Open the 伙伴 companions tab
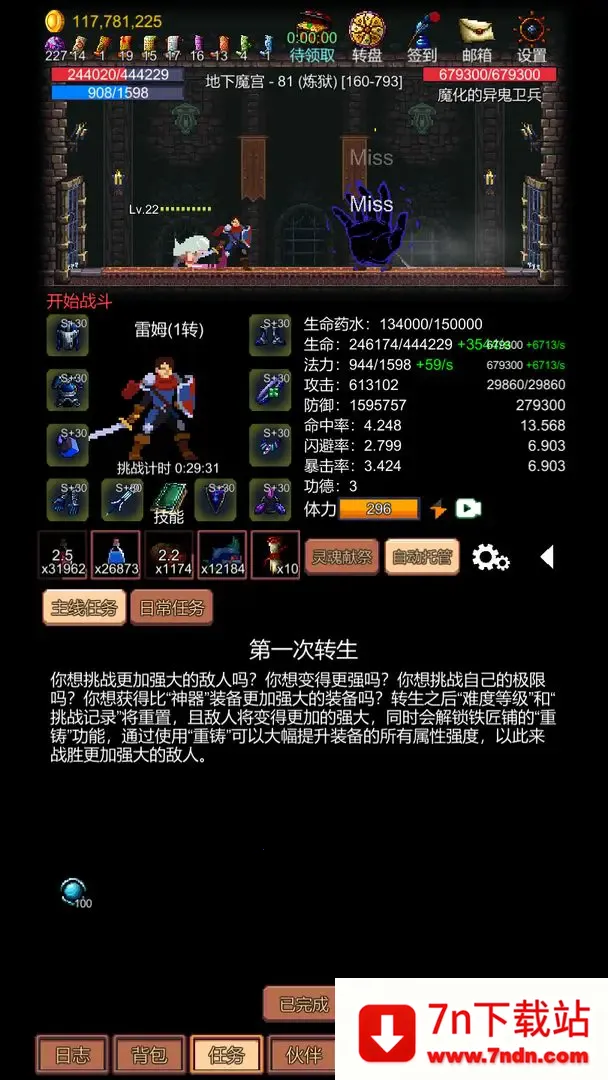 [304, 1054]
